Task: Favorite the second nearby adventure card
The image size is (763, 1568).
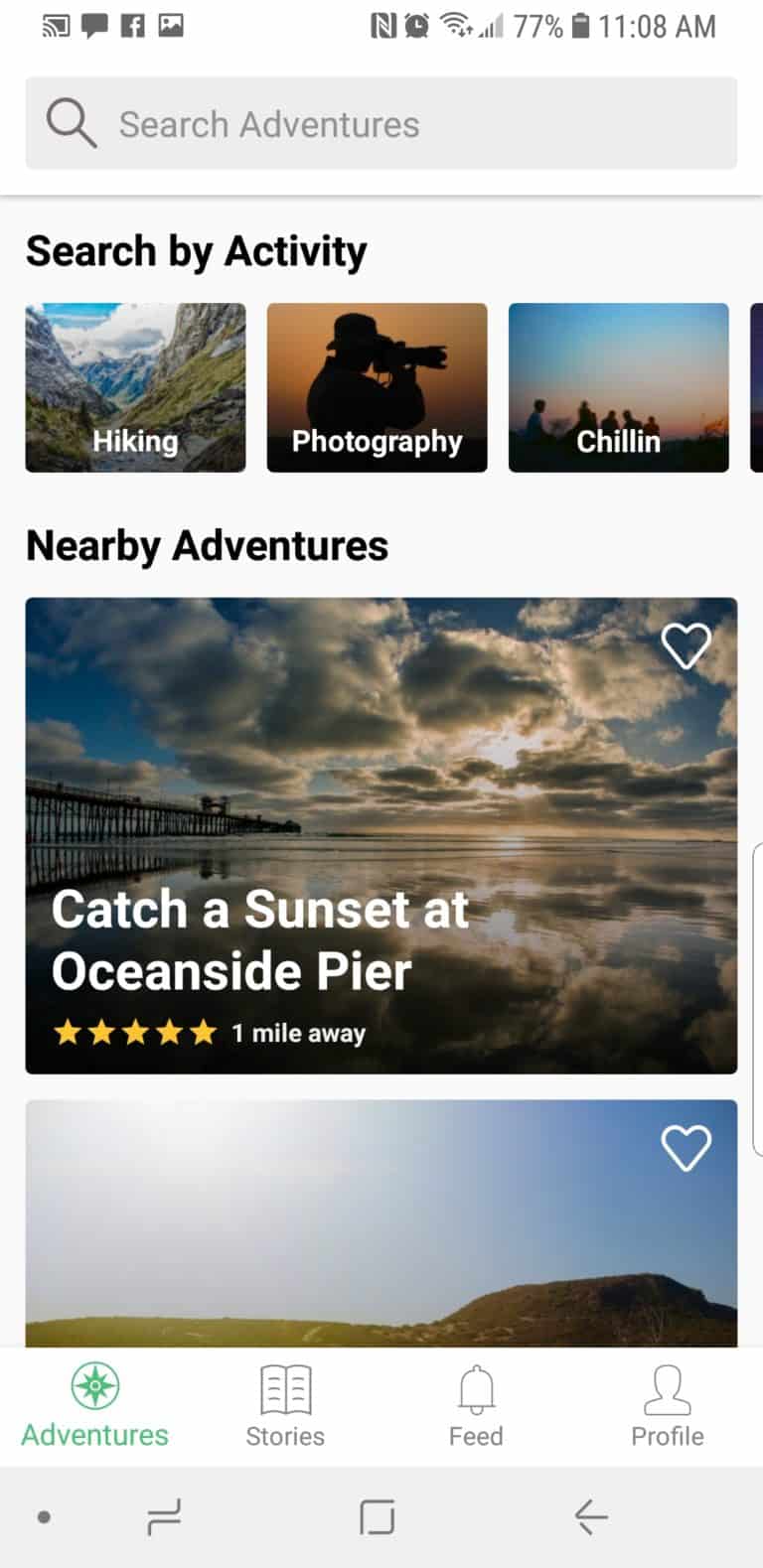Action: click(687, 1148)
